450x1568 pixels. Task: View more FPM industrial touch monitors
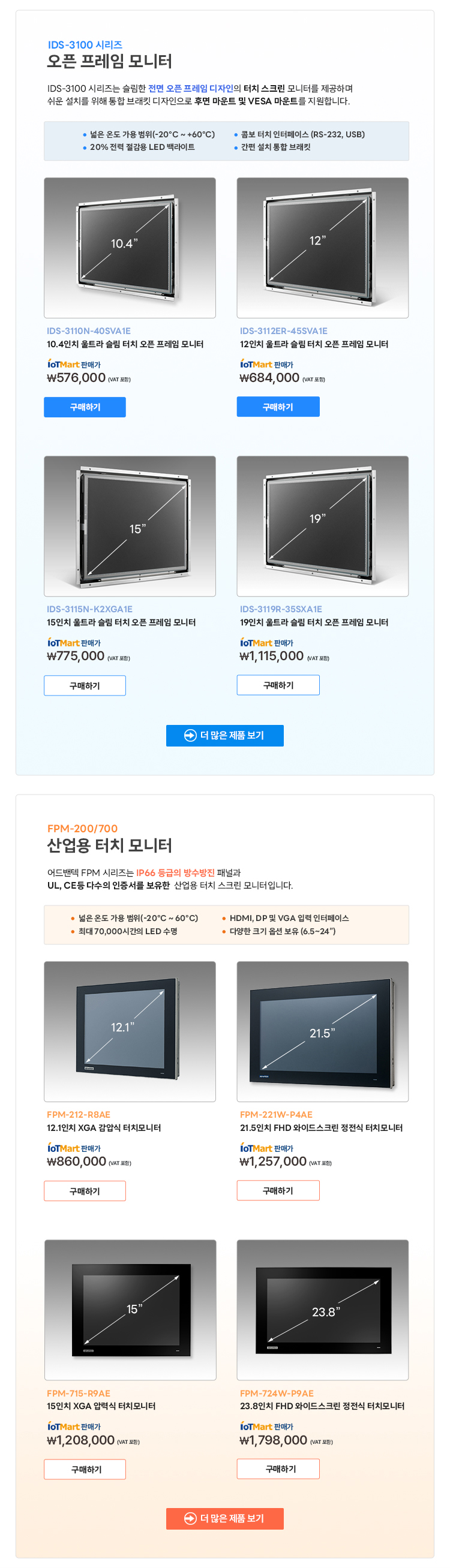point(224,1518)
